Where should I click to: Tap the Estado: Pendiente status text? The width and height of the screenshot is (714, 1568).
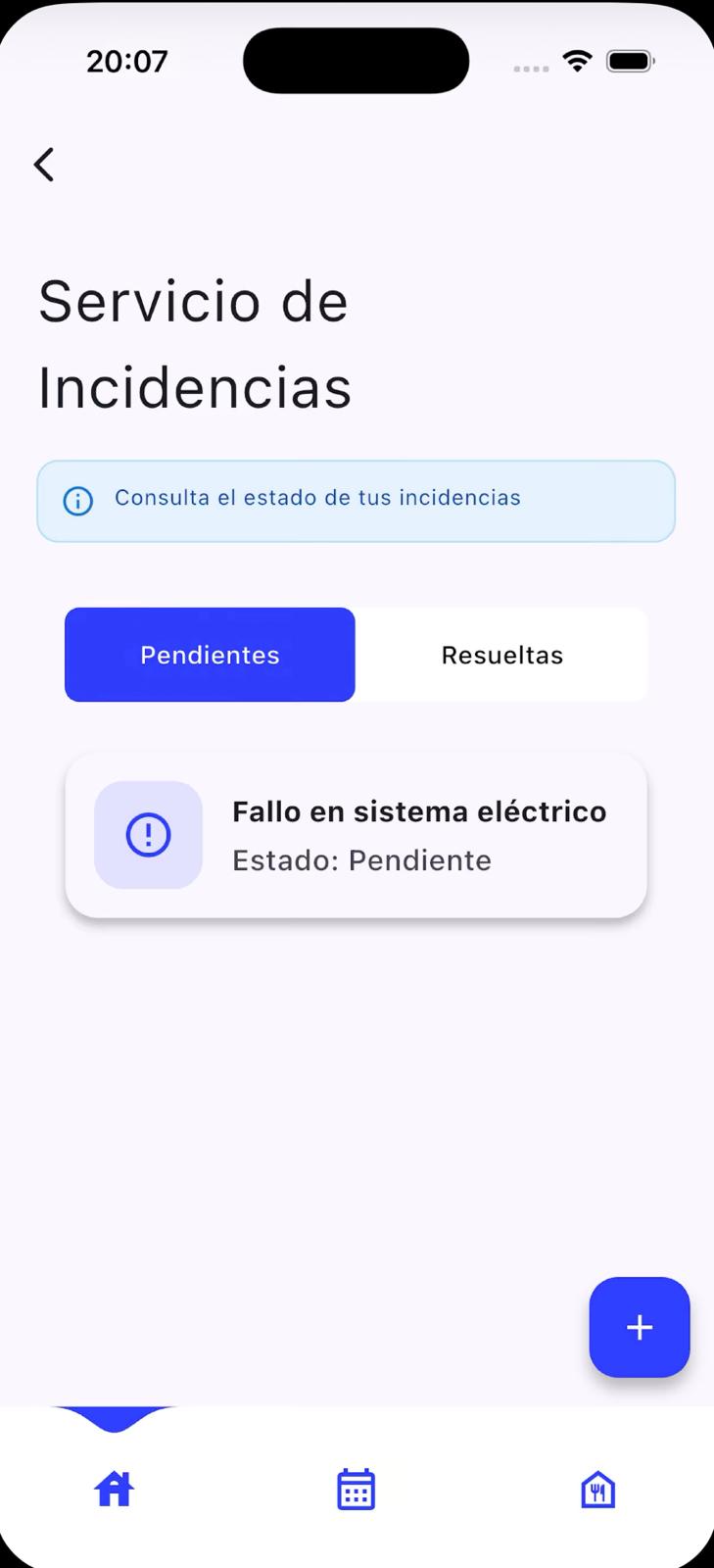361,860
